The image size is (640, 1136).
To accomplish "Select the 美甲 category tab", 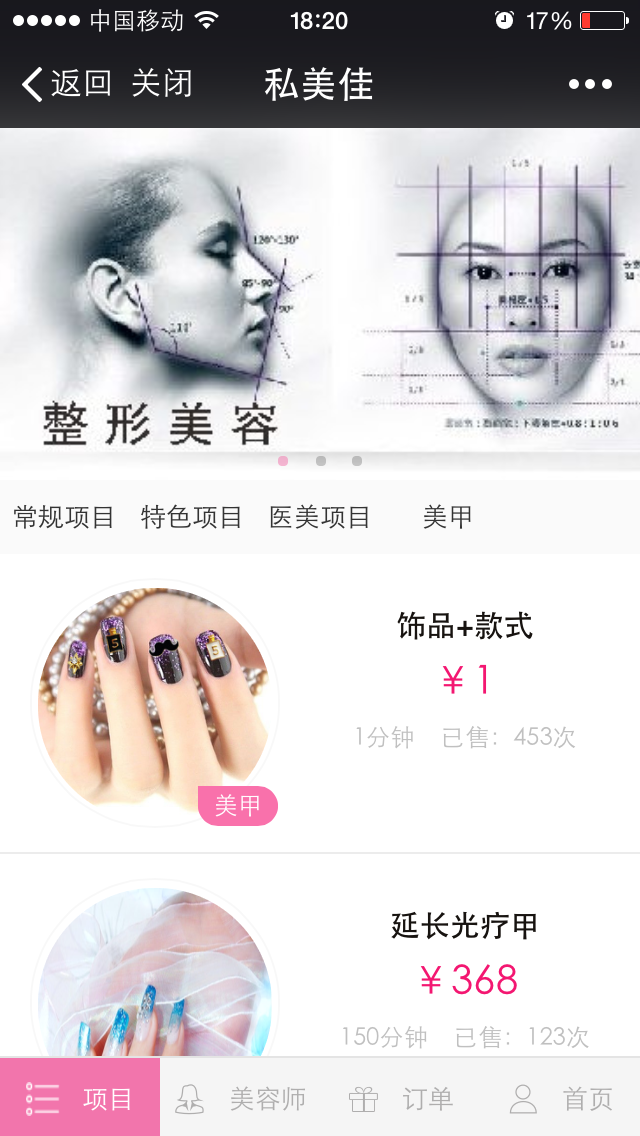I will point(447,517).
